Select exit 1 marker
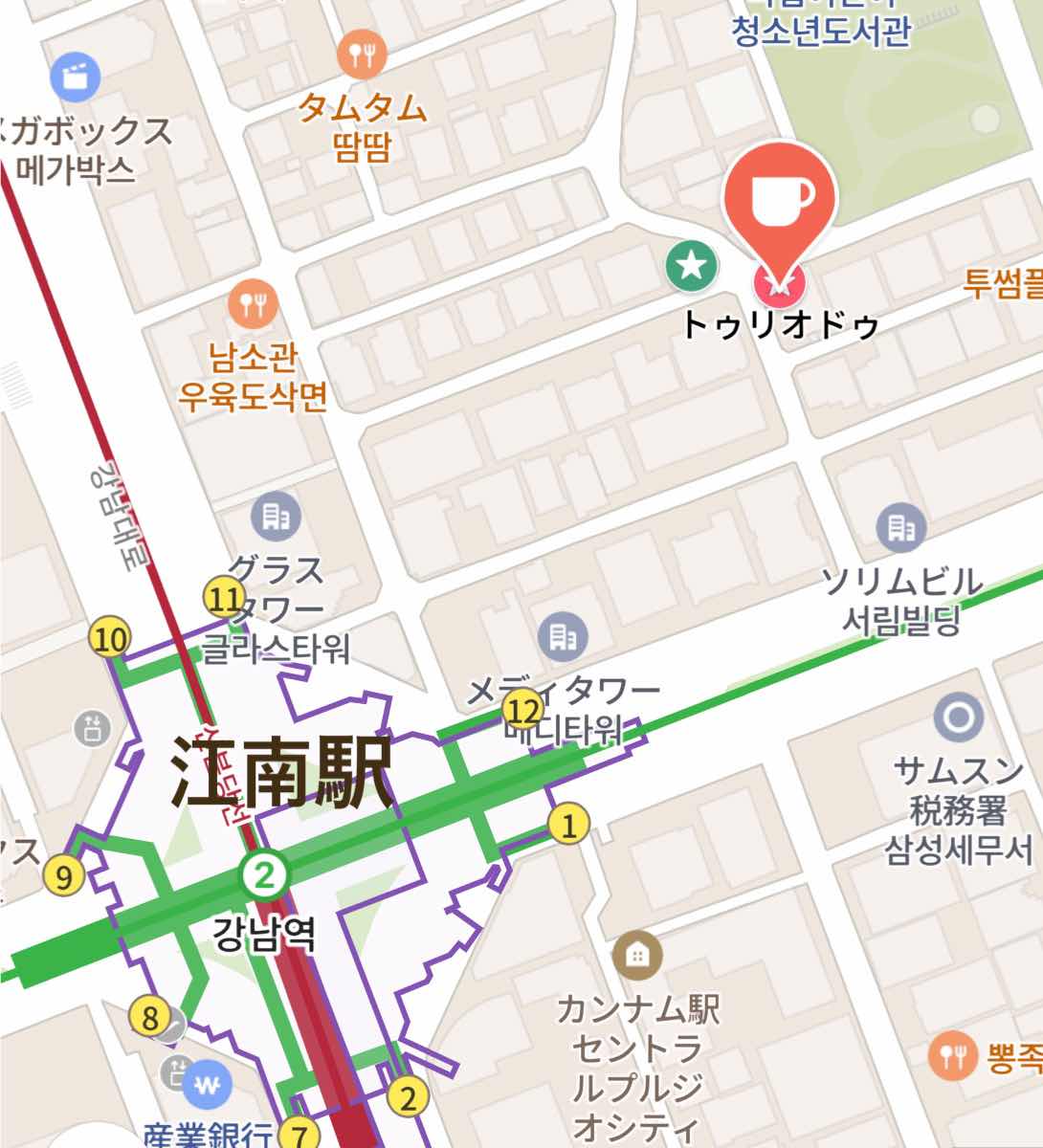The height and width of the screenshot is (1148, 1043). [569, 825]
